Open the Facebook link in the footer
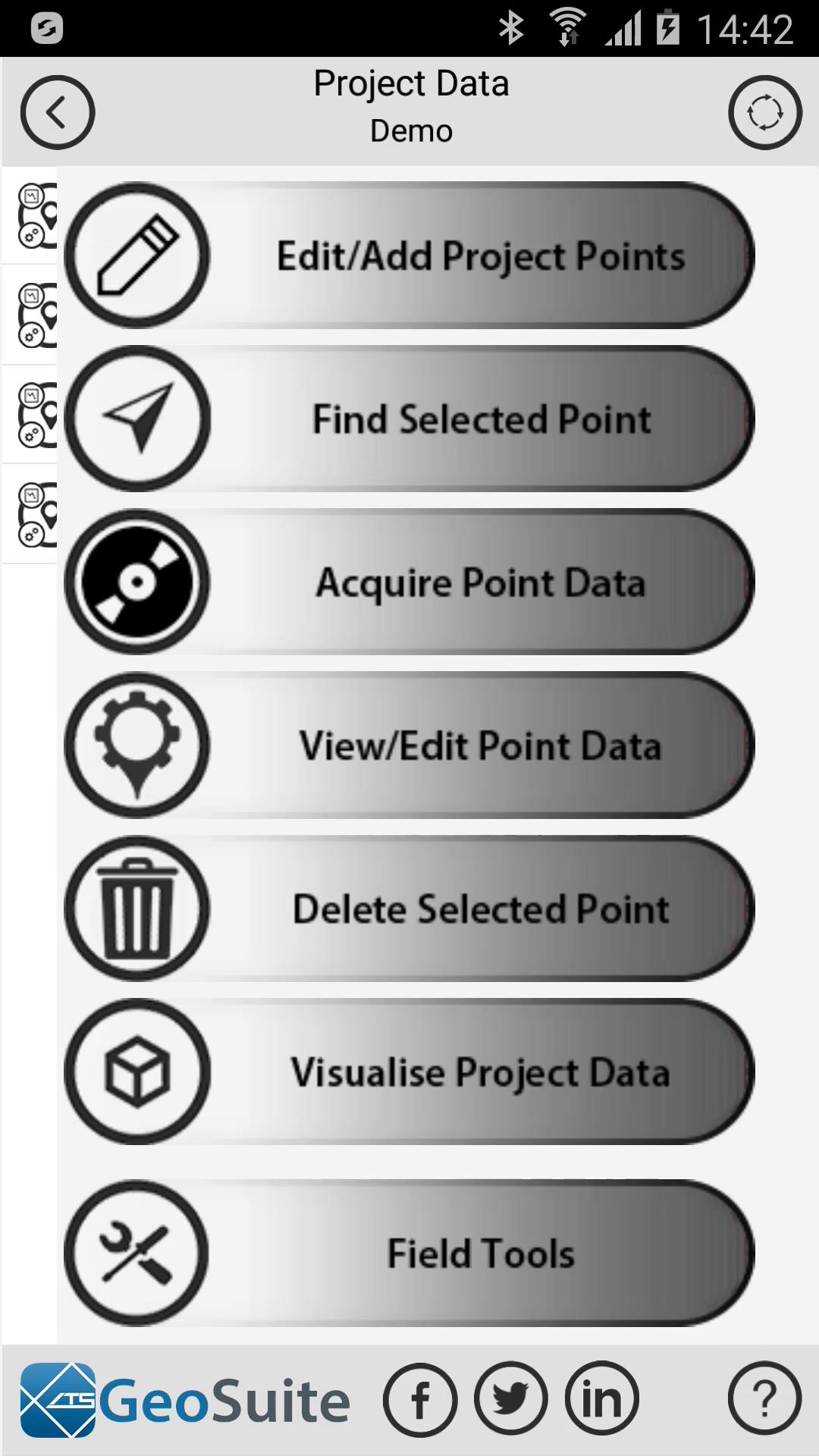Screen dimensions: 819x1456 click(420, 1400)
